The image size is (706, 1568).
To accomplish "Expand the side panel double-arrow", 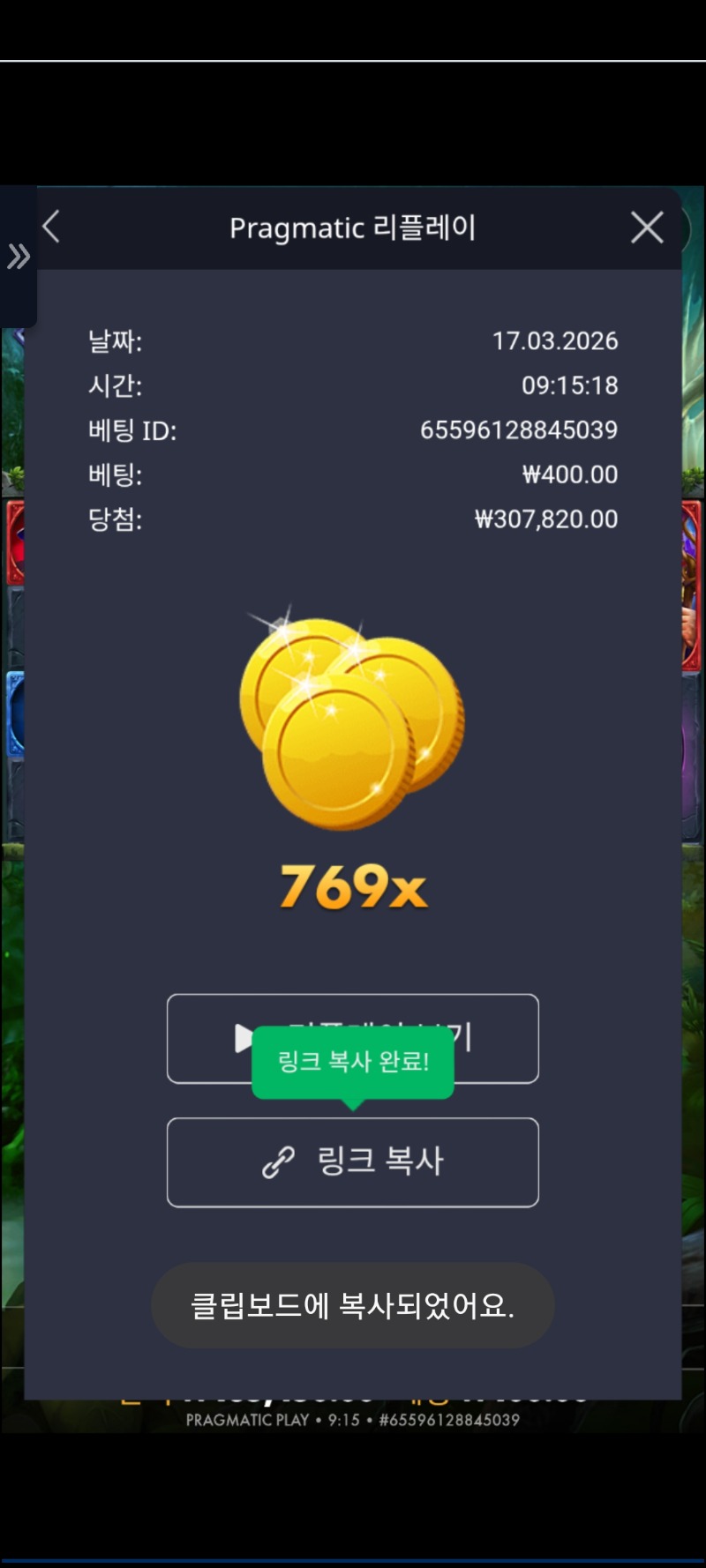I will 18,257.
